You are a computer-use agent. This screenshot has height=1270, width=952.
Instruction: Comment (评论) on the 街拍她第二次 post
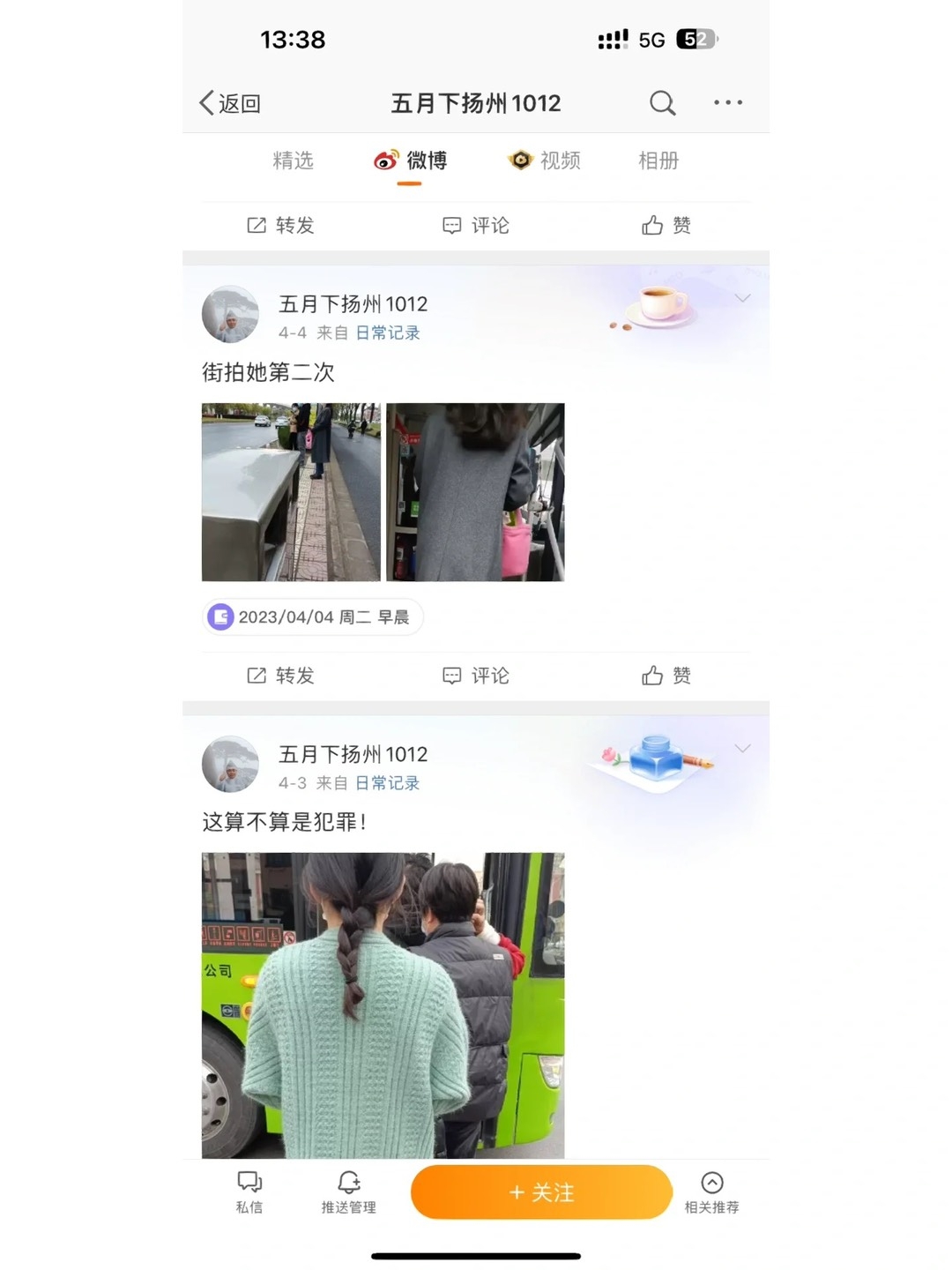(x=476, y=676)
